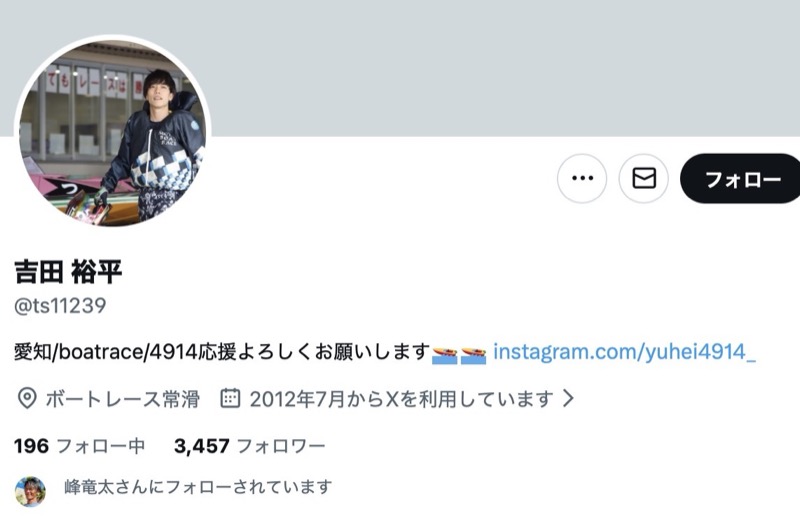Tap the フォロー button to follow
The height and width of the screenshot is (527, 800).
[x=742, y=179]
